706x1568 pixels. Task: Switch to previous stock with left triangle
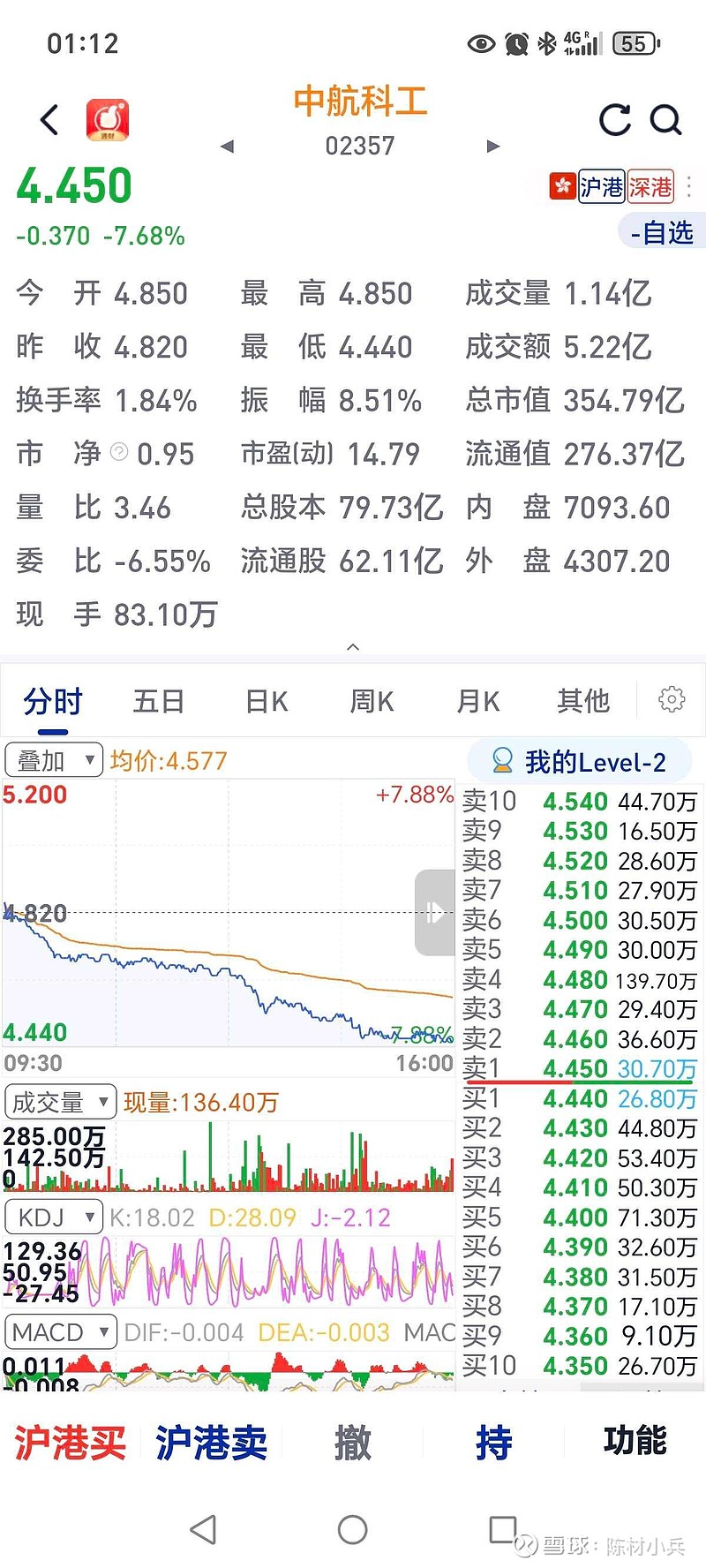pos(228,146)
